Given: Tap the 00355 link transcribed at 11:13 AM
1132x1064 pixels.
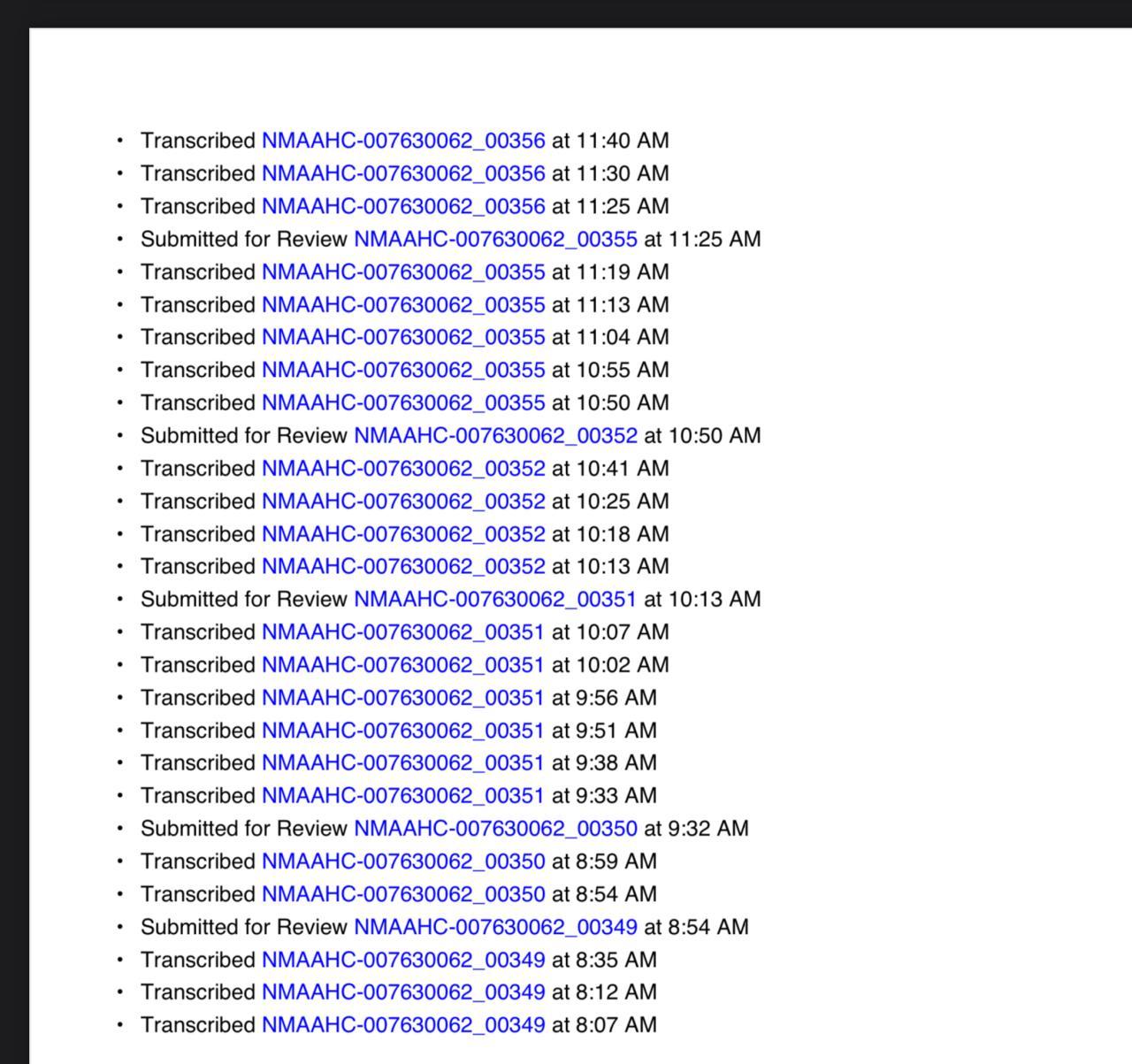Looking at the screenshot, I should point(403,304).
